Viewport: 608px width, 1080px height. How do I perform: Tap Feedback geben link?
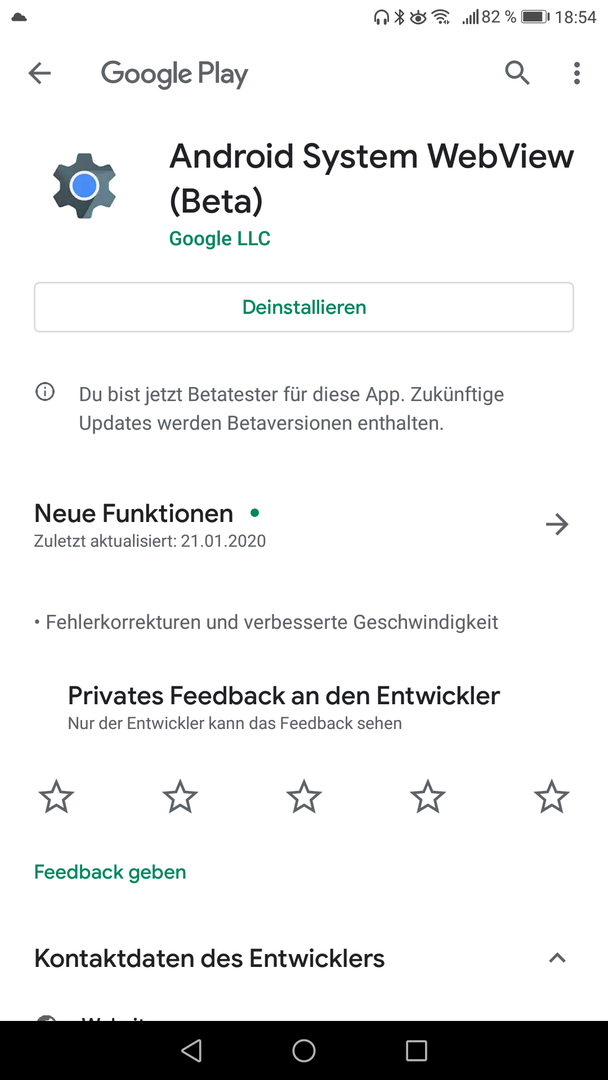tap(110, 872)
